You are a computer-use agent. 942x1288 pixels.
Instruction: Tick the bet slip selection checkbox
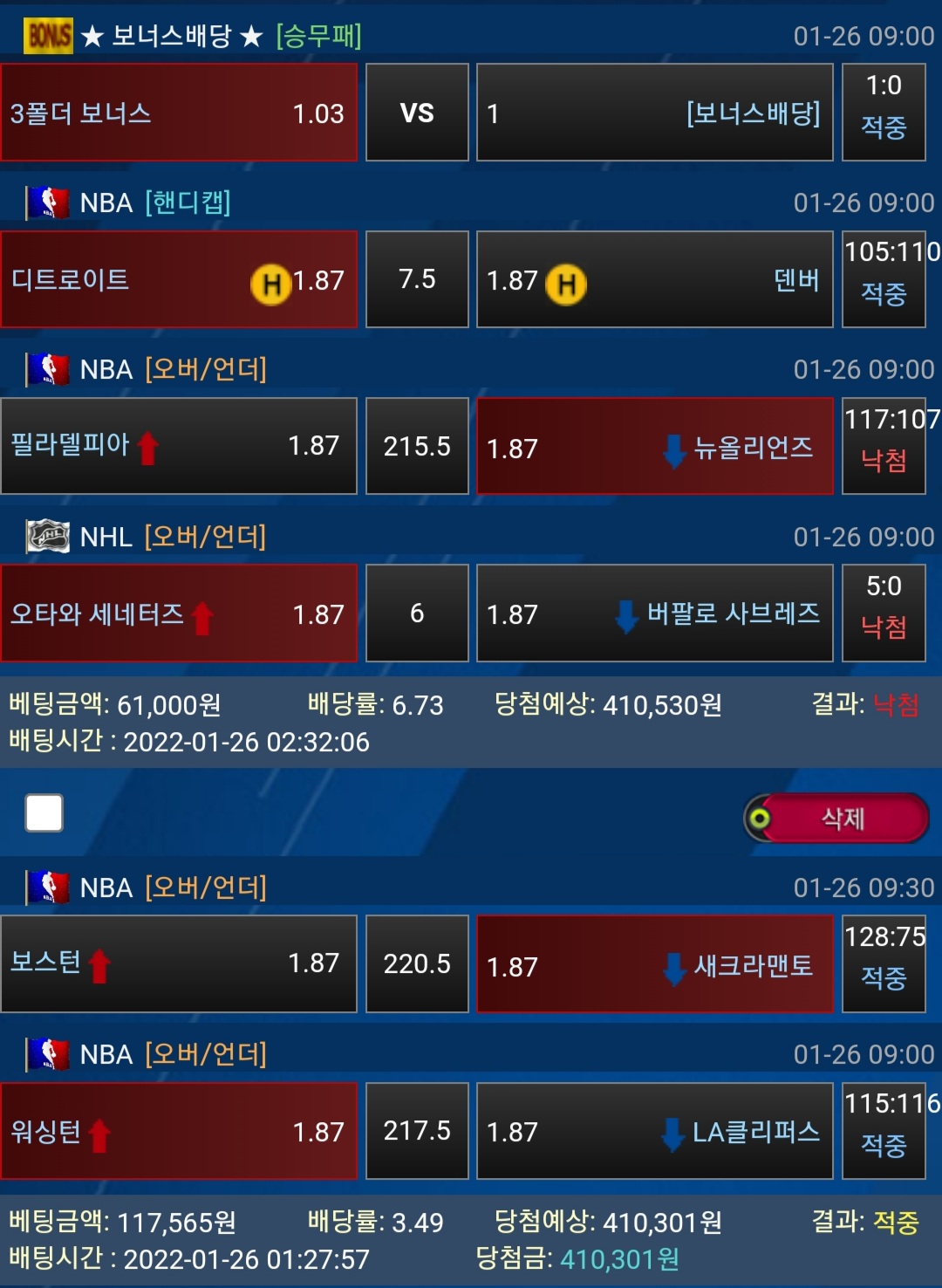44,813
